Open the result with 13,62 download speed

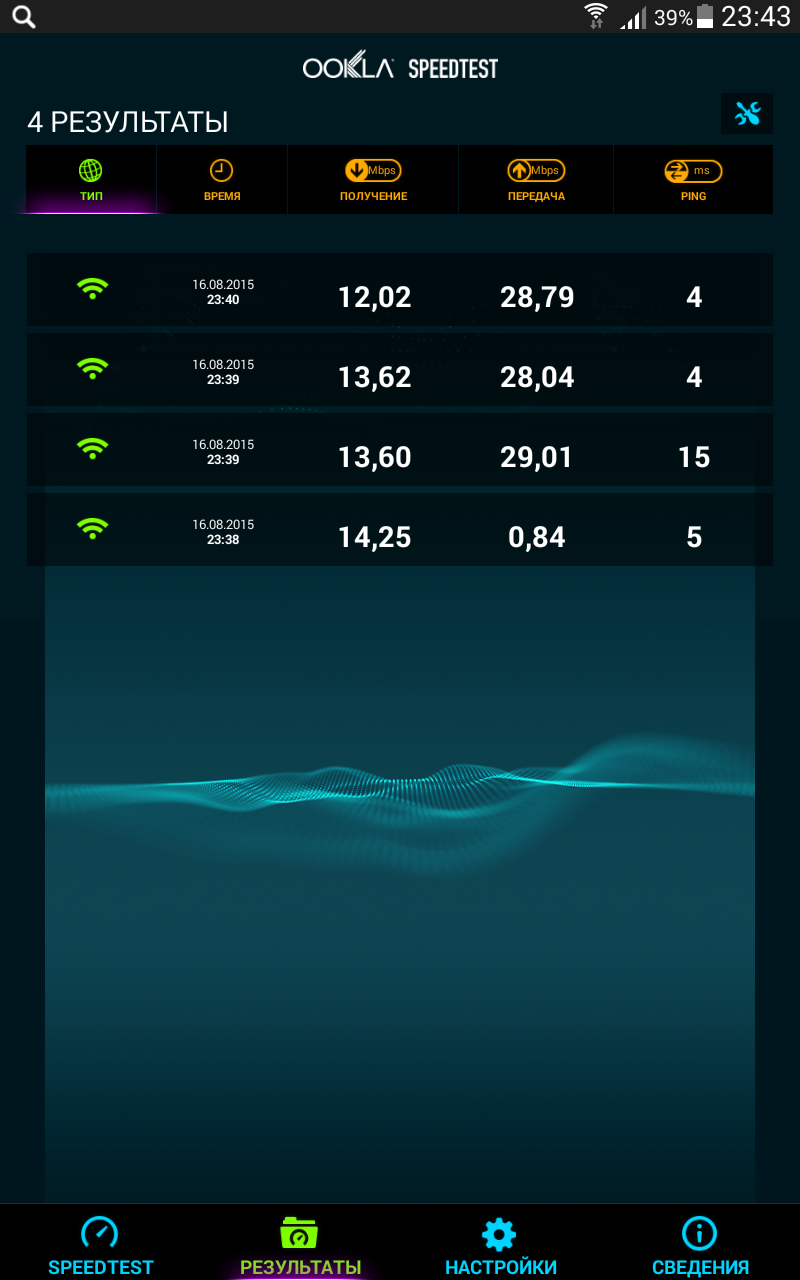click(x=400, y=370)
